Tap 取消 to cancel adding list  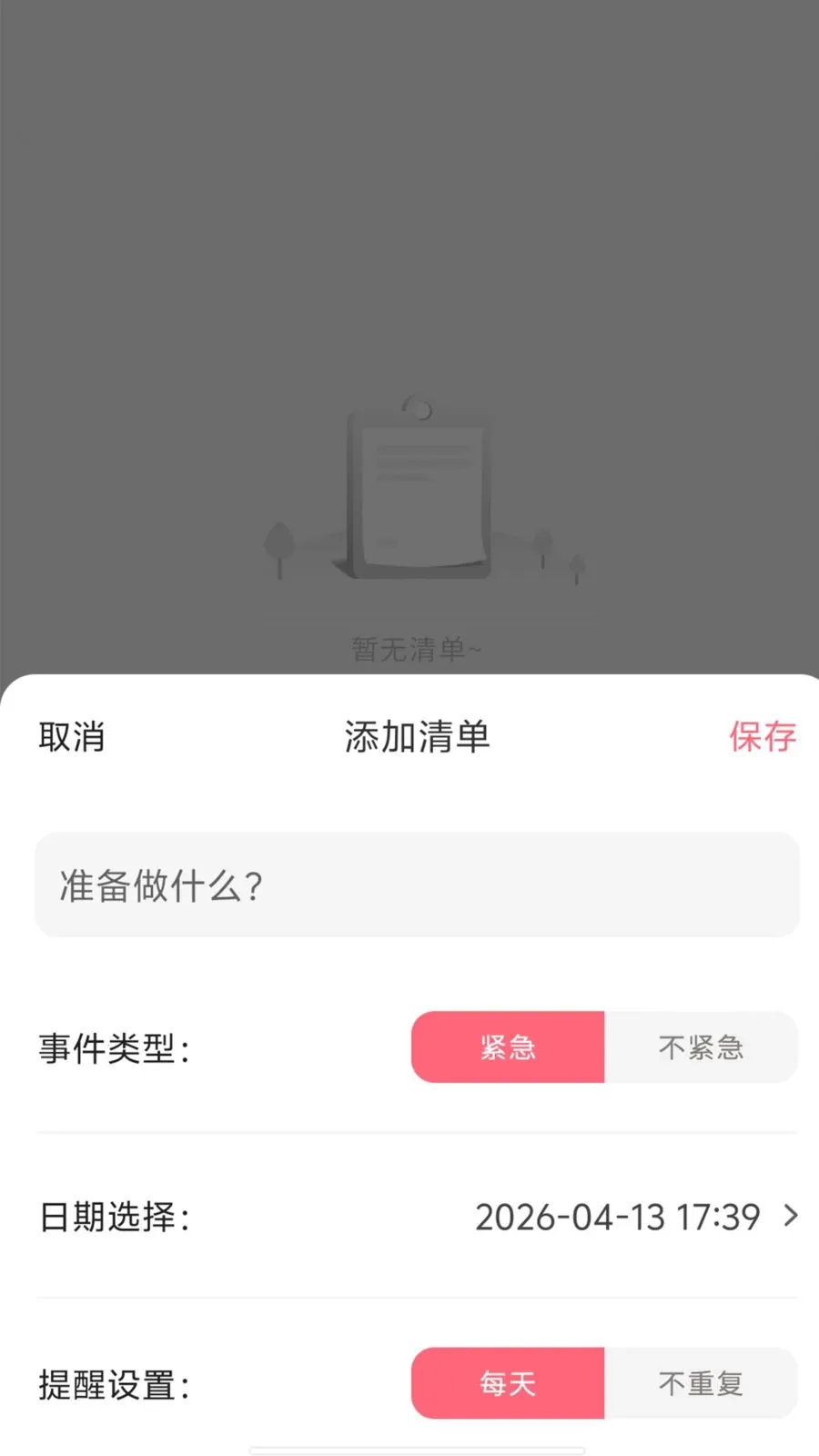72,737
